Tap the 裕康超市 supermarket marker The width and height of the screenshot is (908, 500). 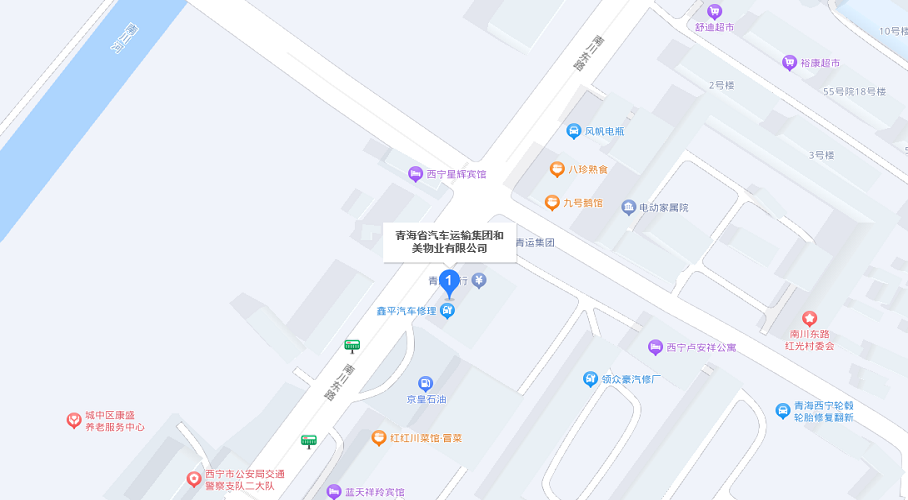click(x=789, y=62)
